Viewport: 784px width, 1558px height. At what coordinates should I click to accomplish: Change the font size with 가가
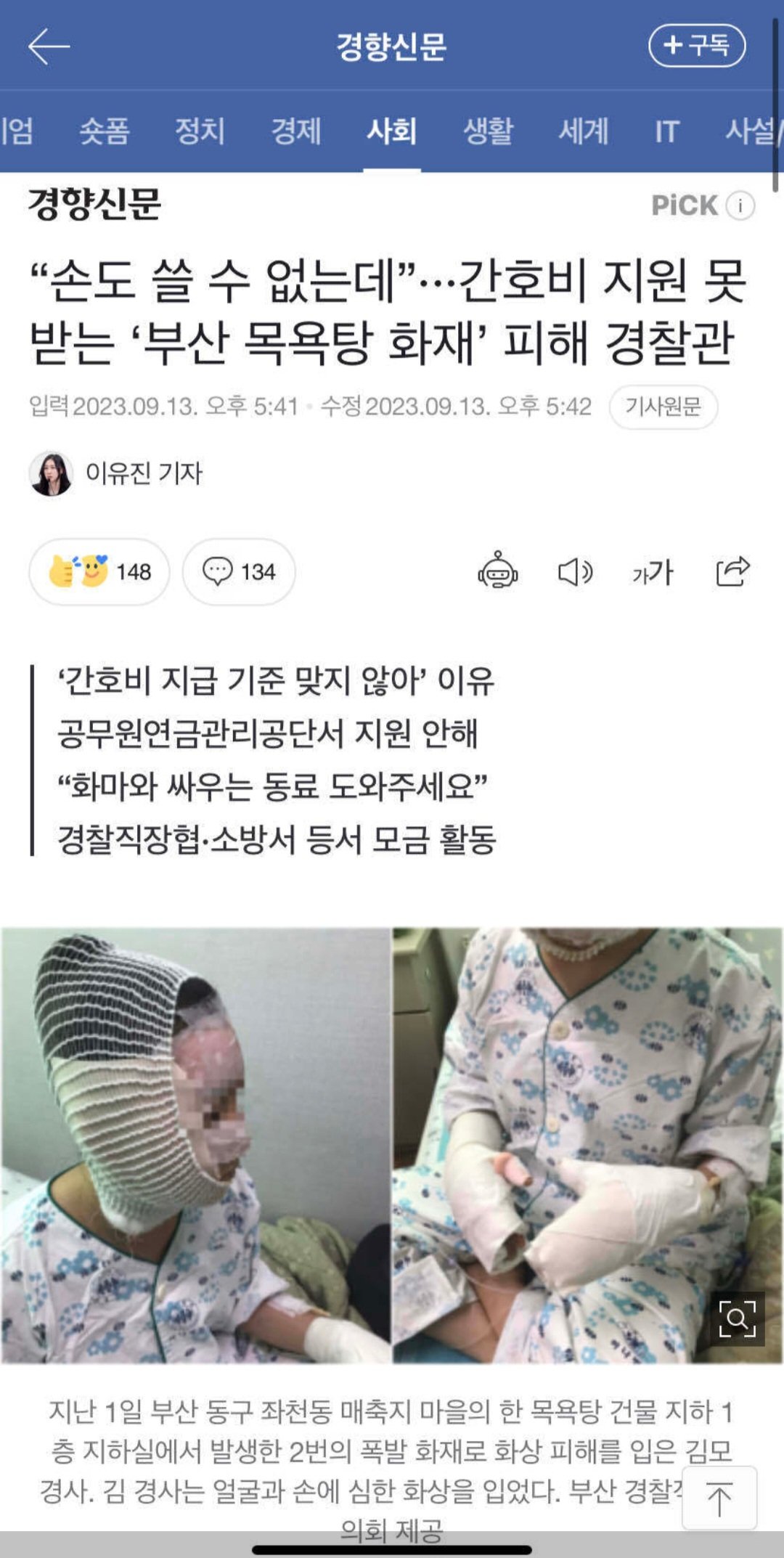[653, 572]
